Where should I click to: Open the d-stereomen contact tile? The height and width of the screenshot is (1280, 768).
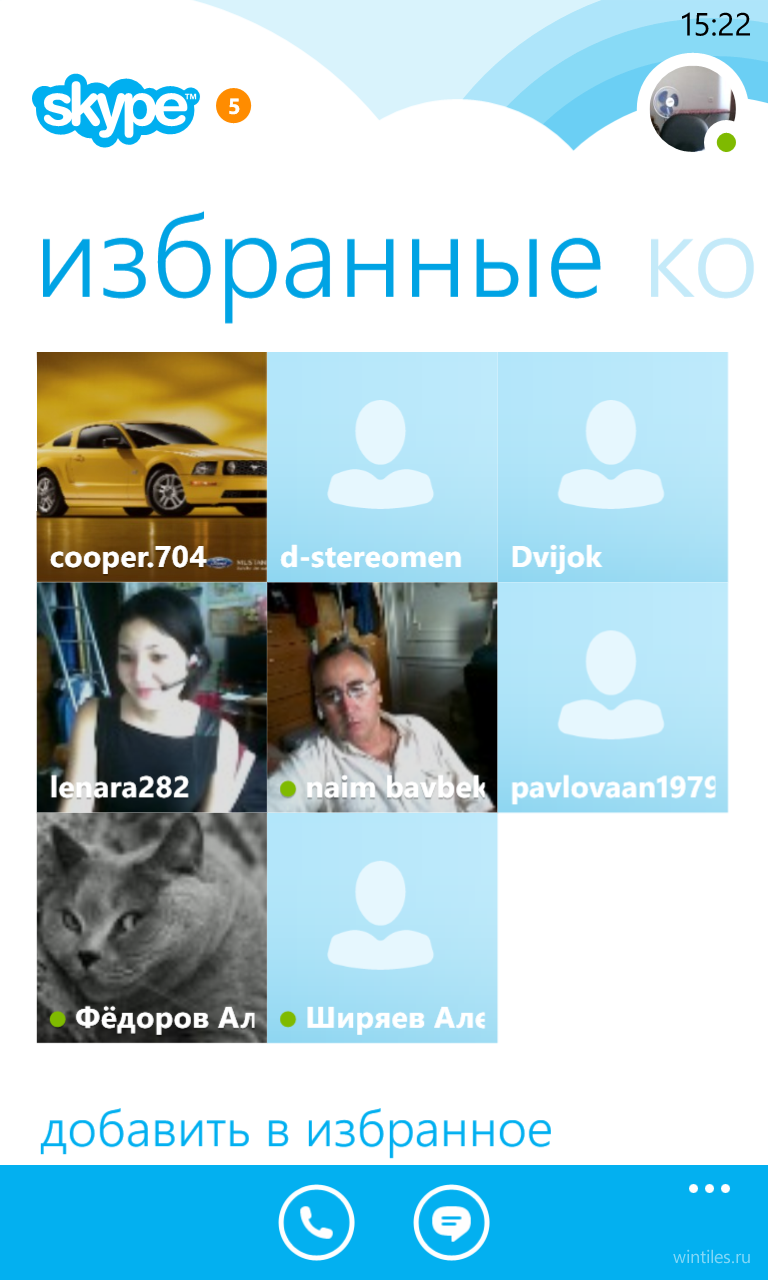tap(382, 467)
